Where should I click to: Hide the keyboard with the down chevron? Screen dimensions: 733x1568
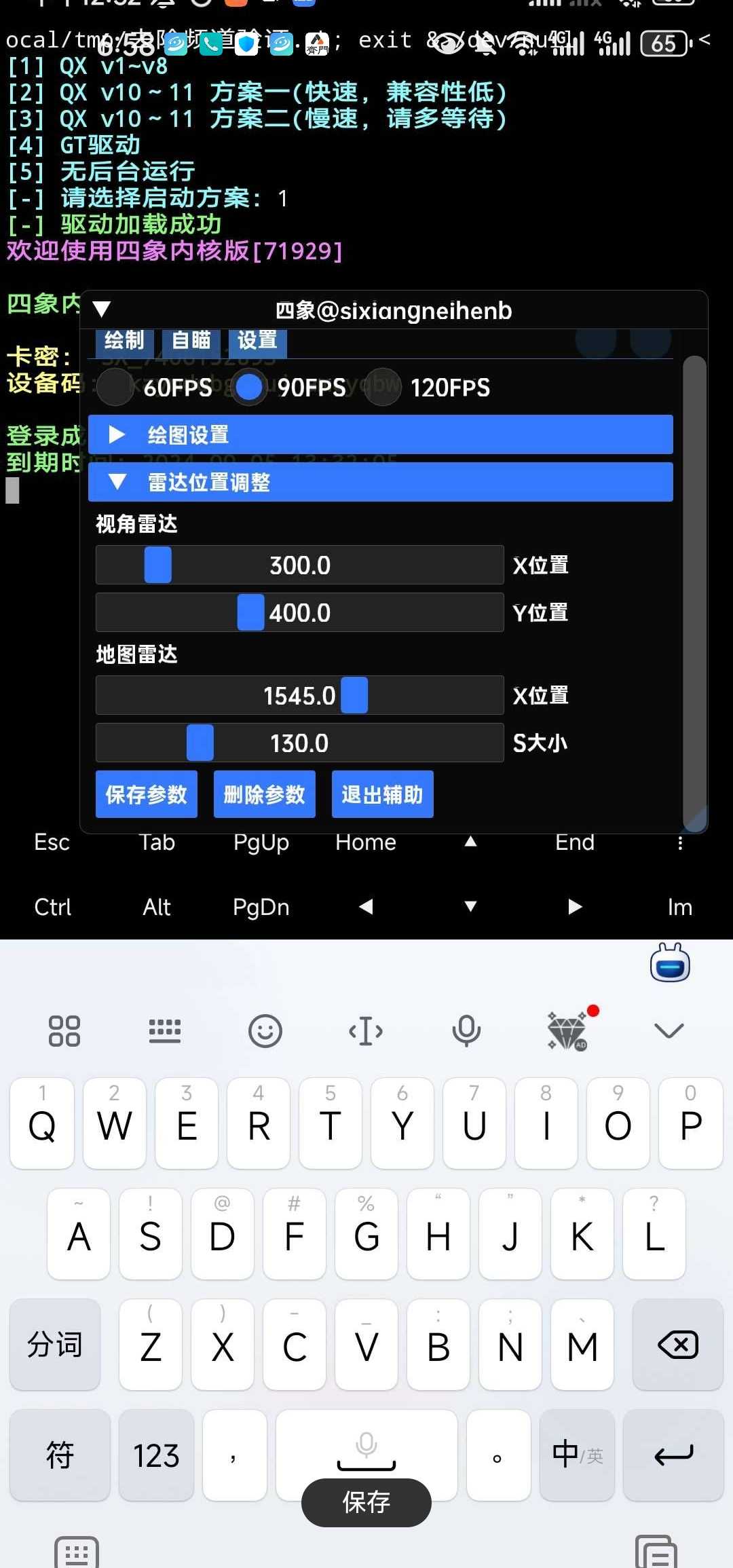669,1030
